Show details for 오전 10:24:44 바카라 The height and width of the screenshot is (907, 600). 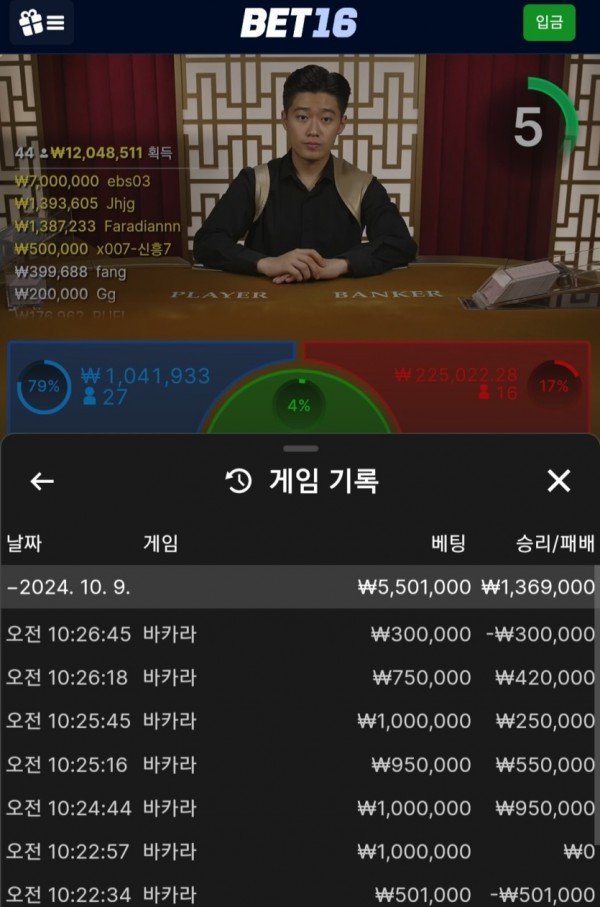300,807
